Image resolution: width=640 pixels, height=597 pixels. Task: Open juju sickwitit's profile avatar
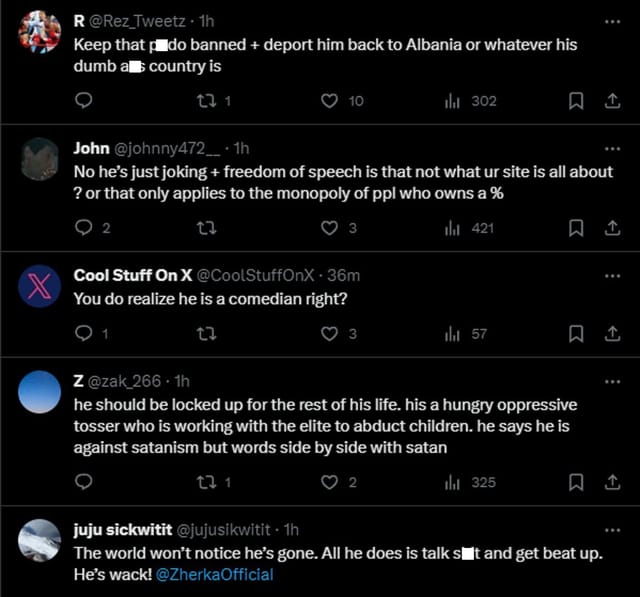(39, 540)
